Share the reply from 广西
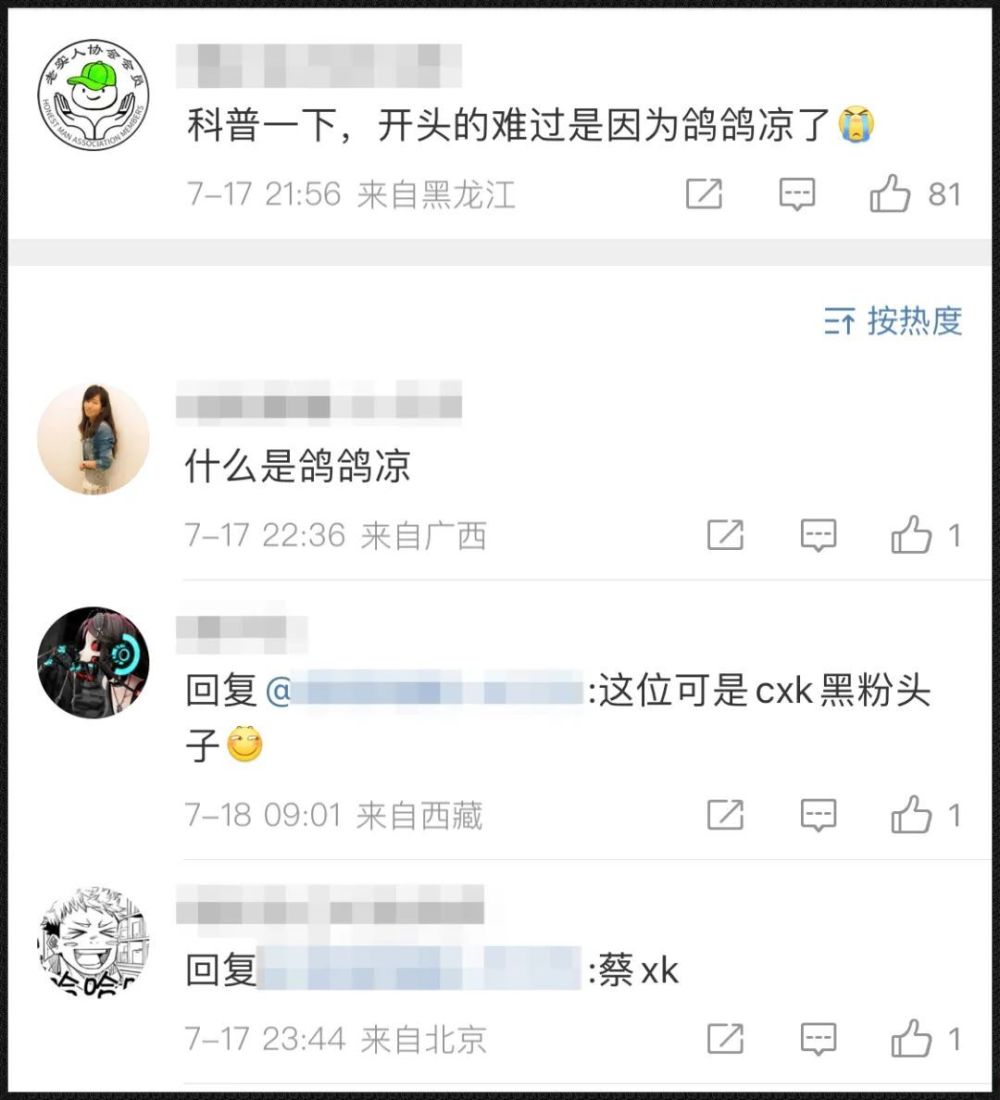1000x1100 pixels. (725, 536)
